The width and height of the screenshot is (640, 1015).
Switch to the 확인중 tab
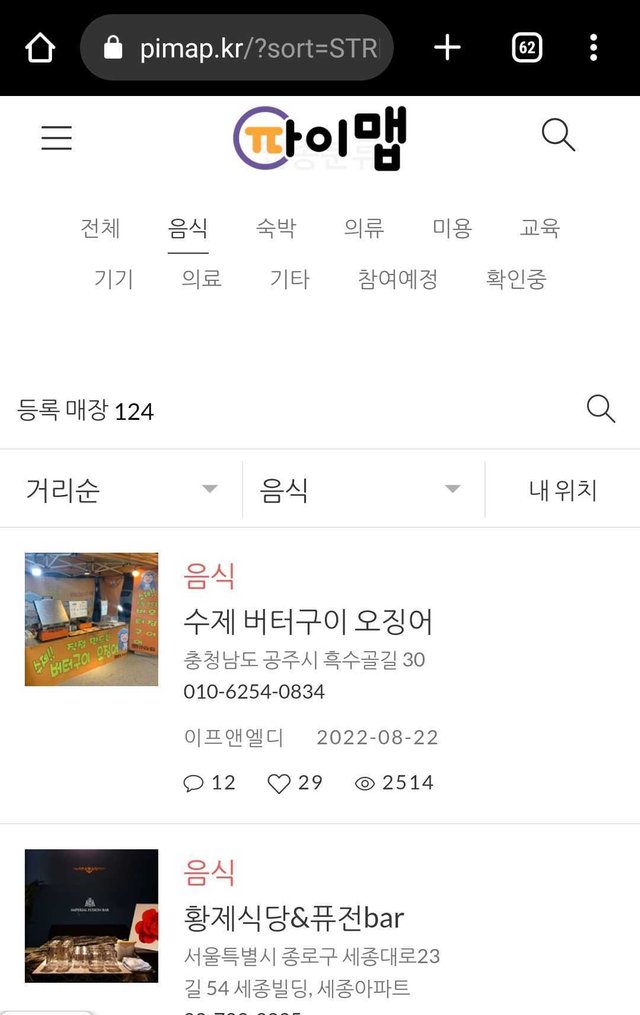point(516,279)
